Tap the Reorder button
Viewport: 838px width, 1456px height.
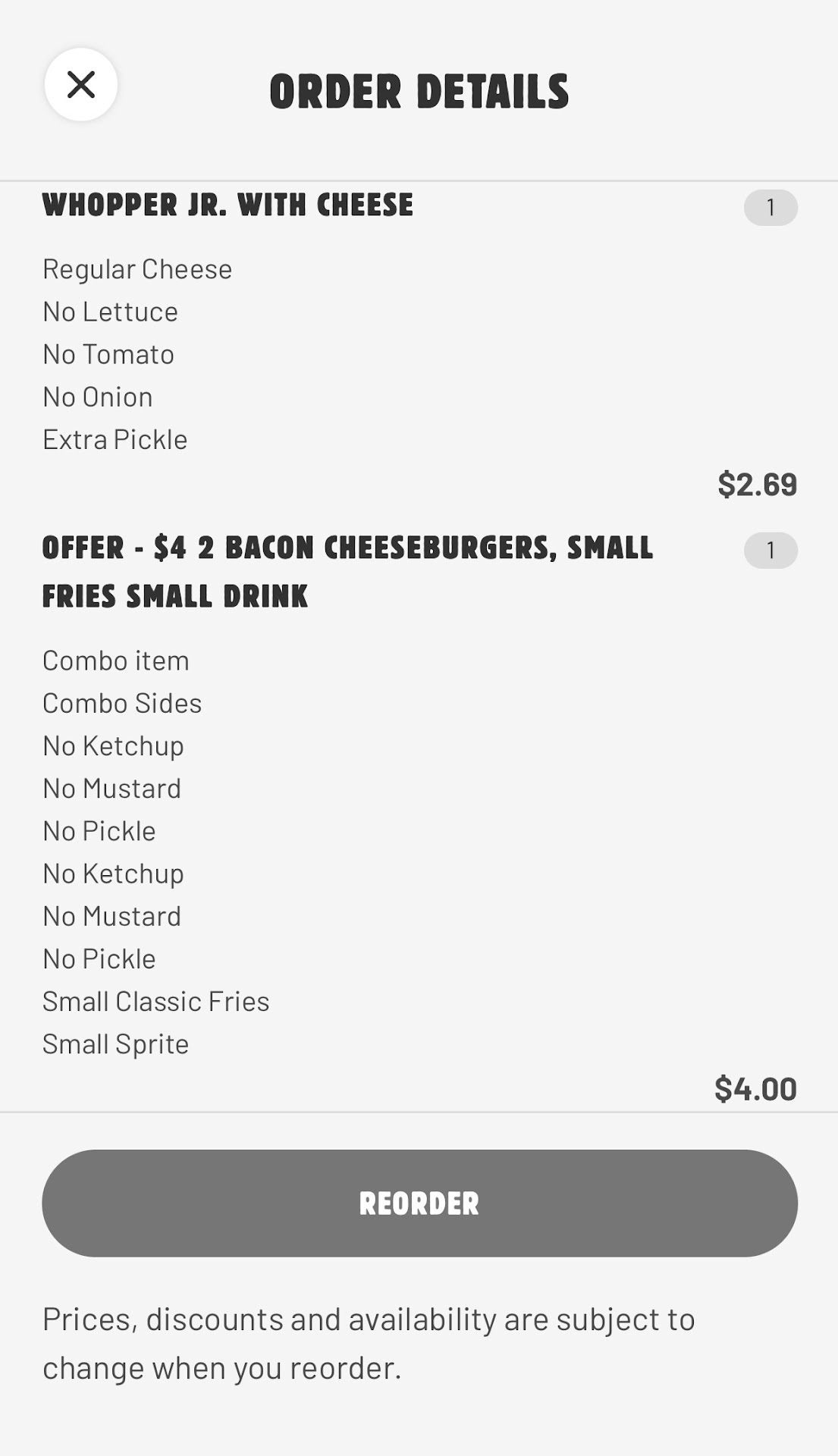tap(419, 1203)
